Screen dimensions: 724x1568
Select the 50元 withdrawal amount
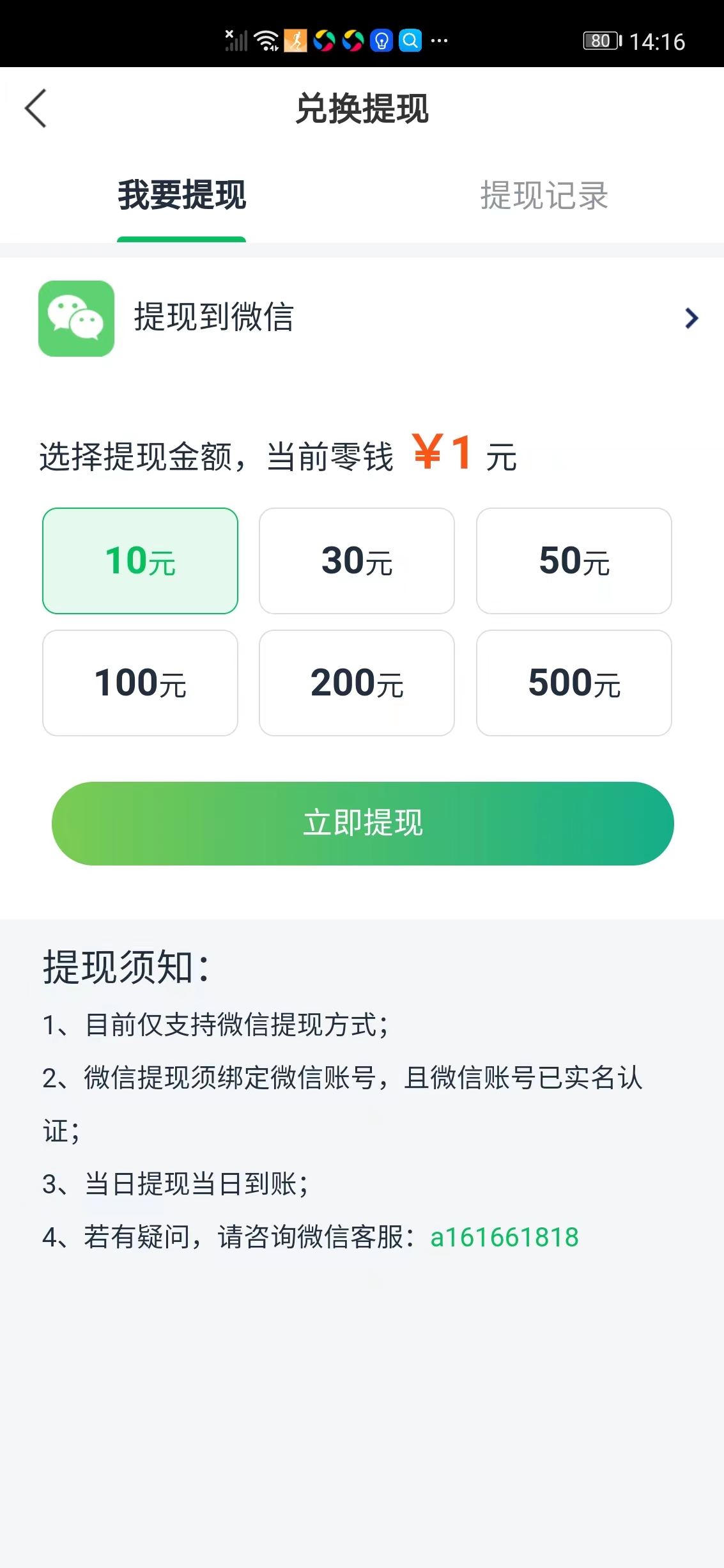[574, 561]
